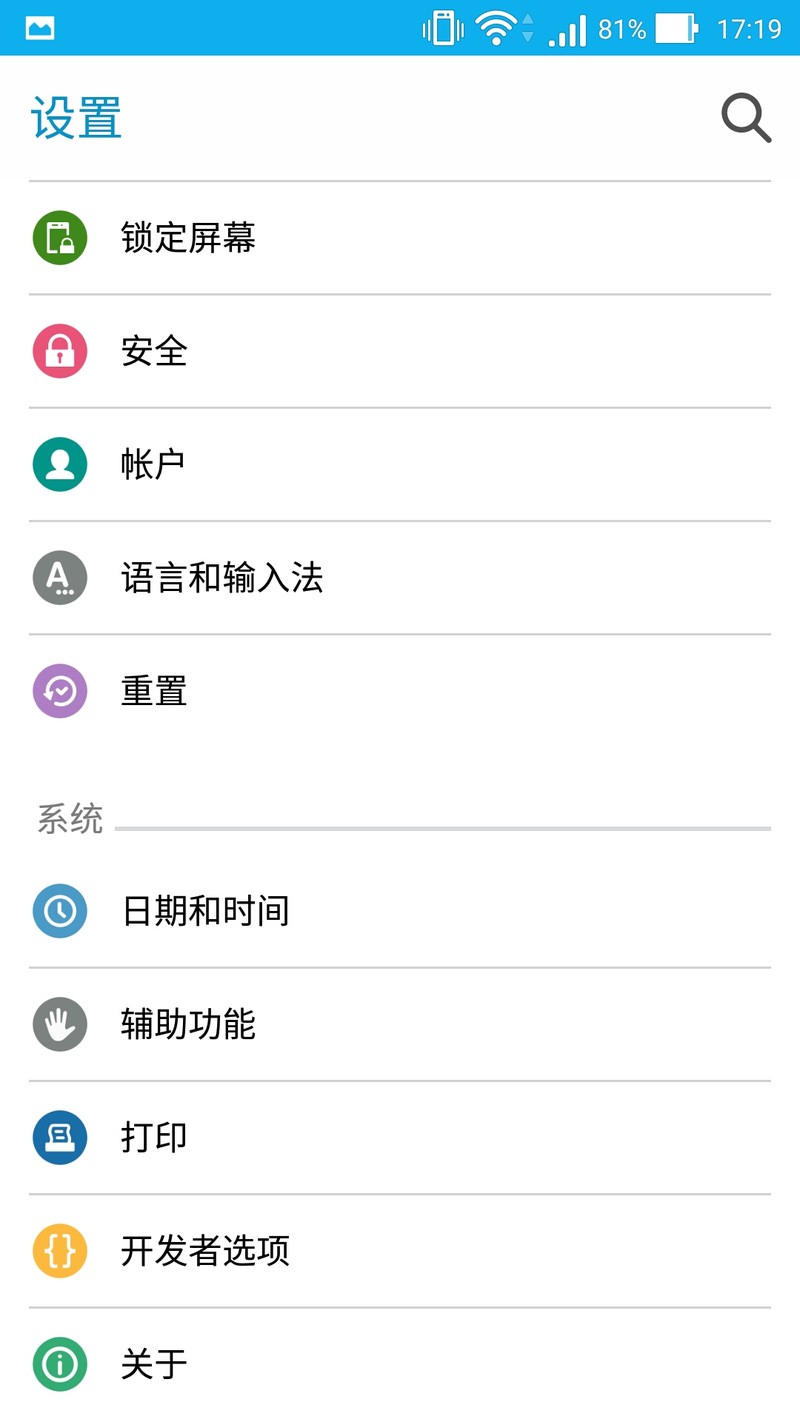
Task: Tap the printer icon for printing settings
Action: 59,1137
